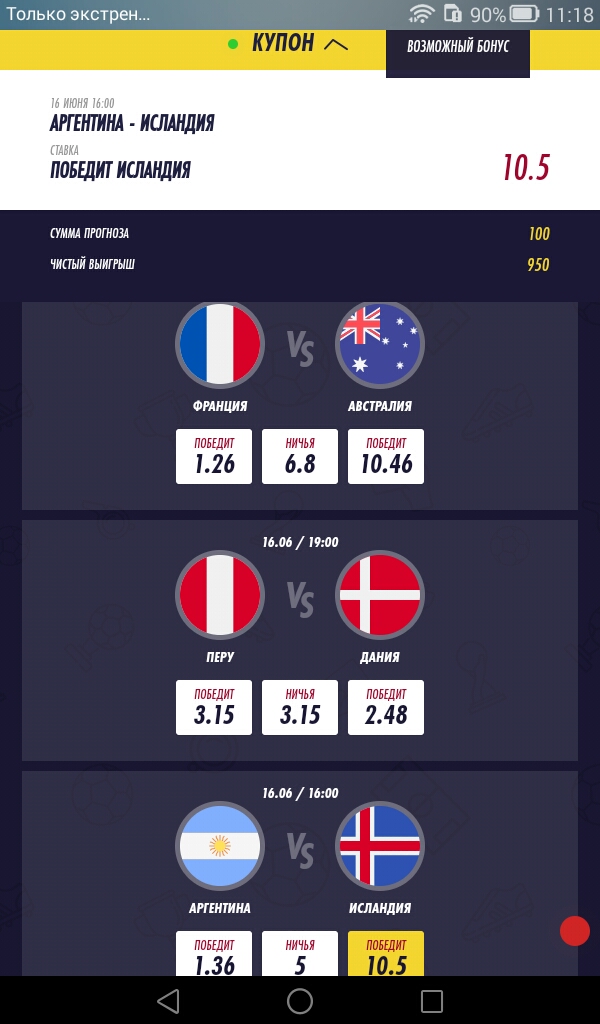Screen dimensions: 600x1024
Task: Select draw 5 for Аргентина–Исландия
Action: (x=300, y=953)
